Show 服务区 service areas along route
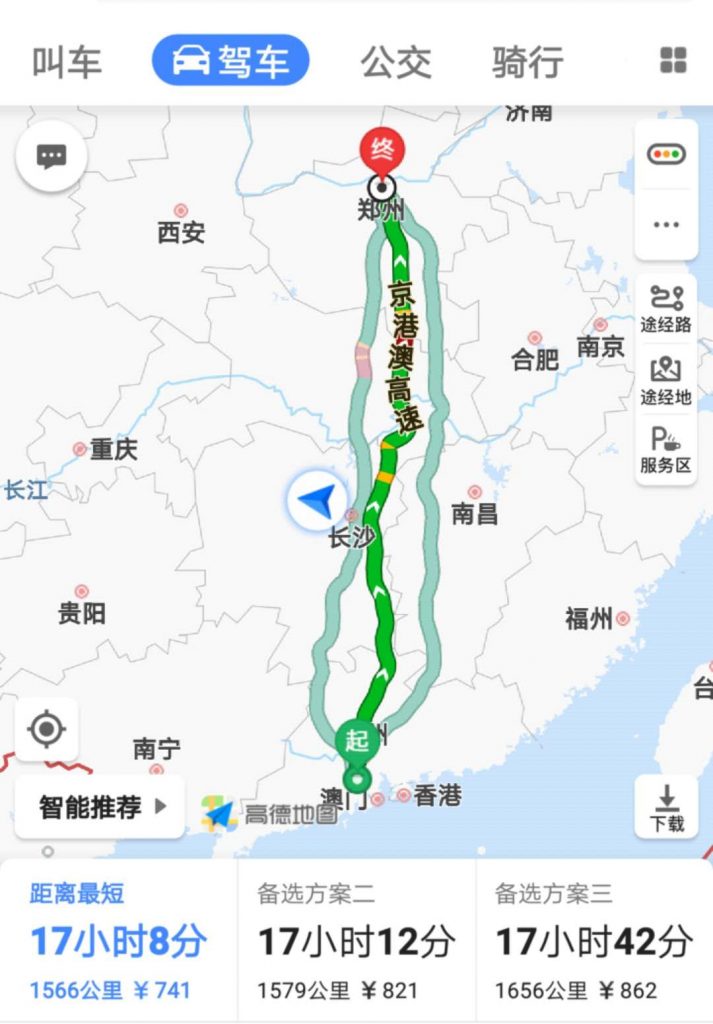The image size is (713, 1024). click(x=666, y=451)
